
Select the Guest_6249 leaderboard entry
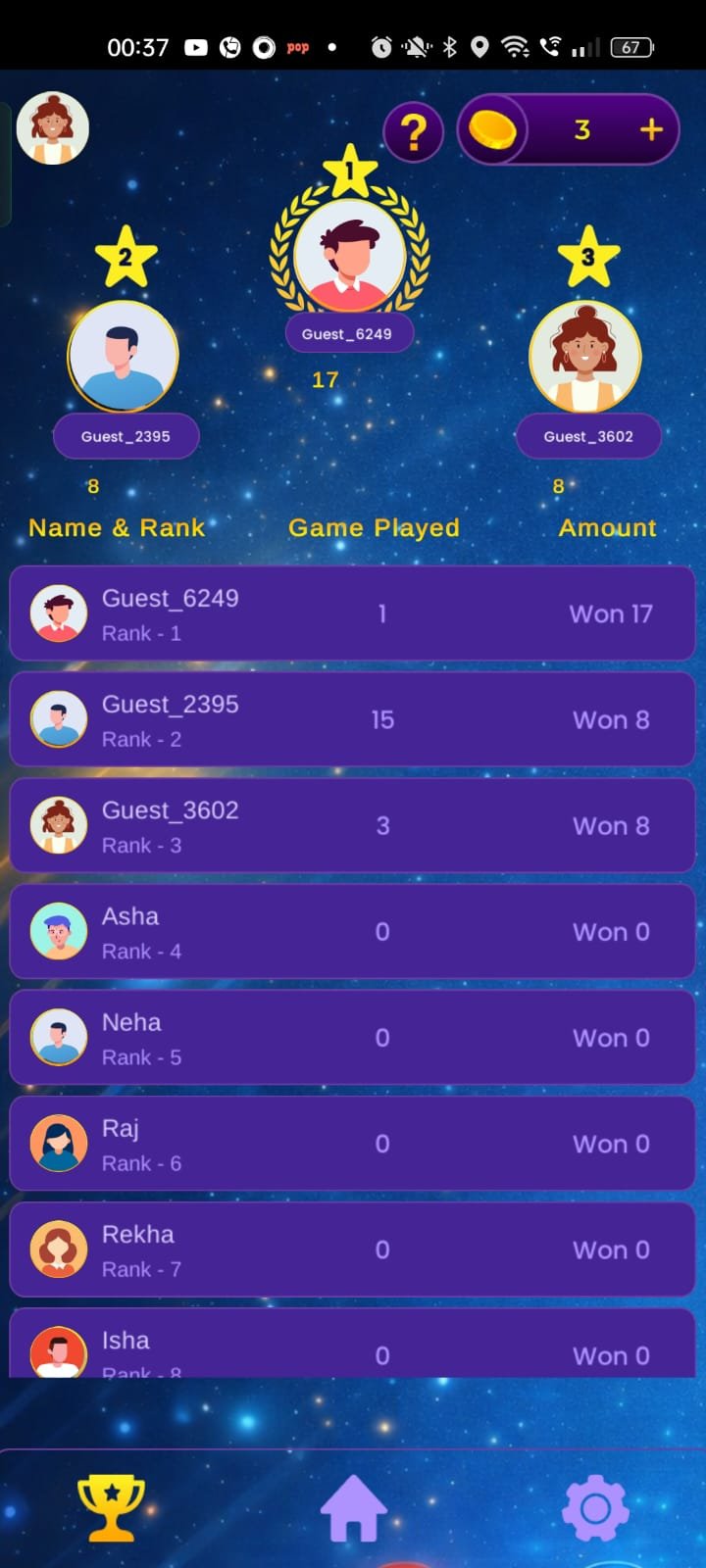coord(353,612)
